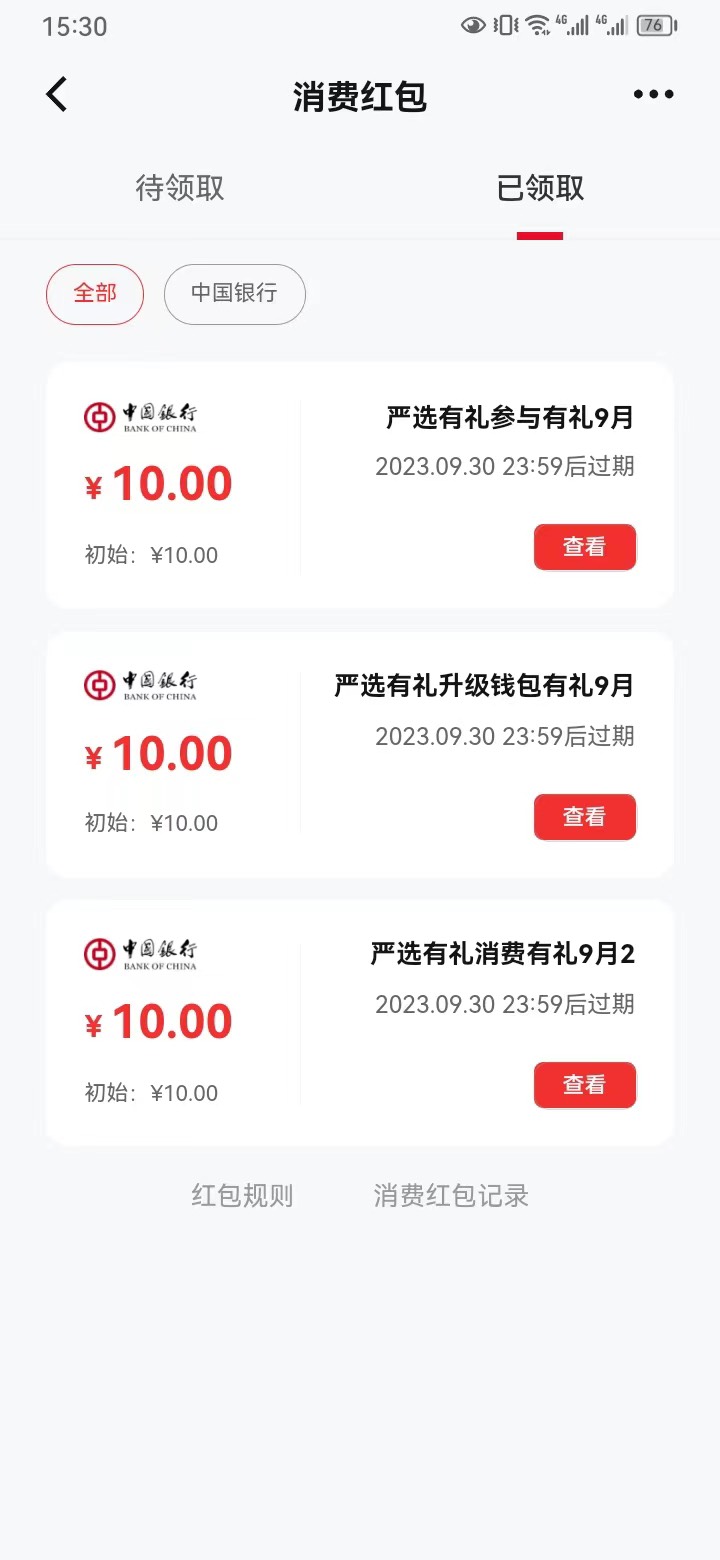Choose the 全部 filter chip

tap(95, 294)
